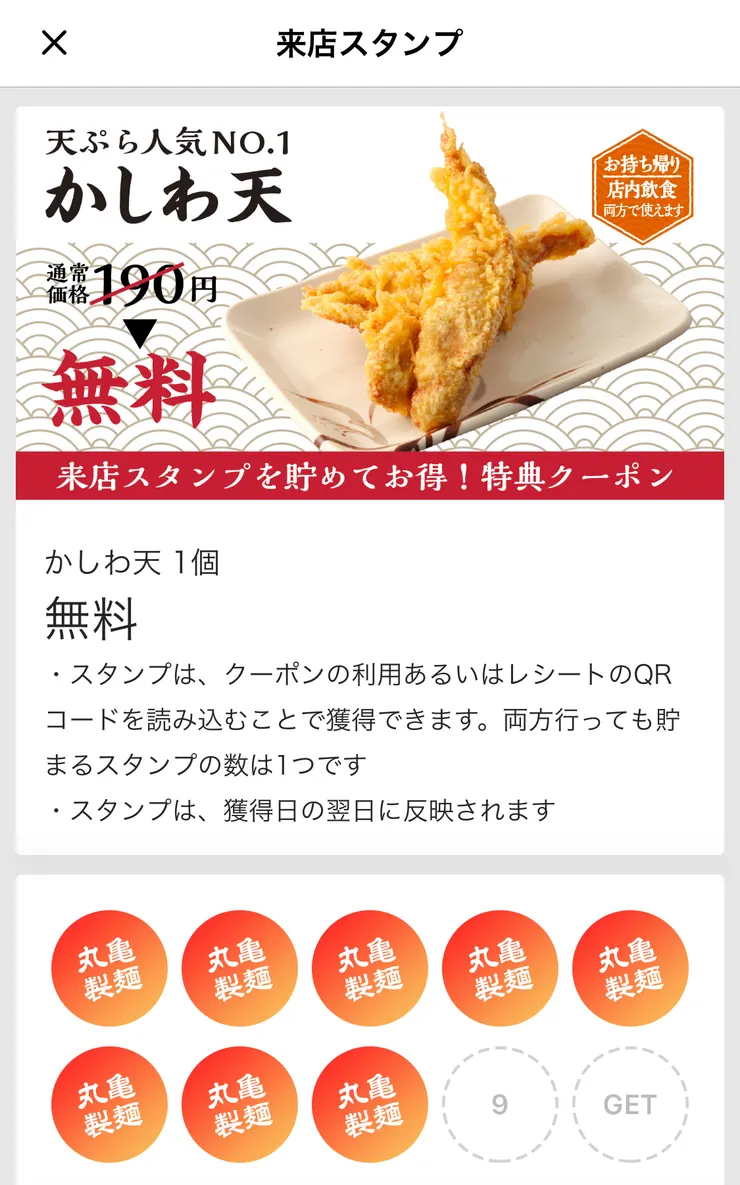This screenshot has width=740, height=1185.
Task: Select the empty ninth stamp slot
Action: point(500,1103)
